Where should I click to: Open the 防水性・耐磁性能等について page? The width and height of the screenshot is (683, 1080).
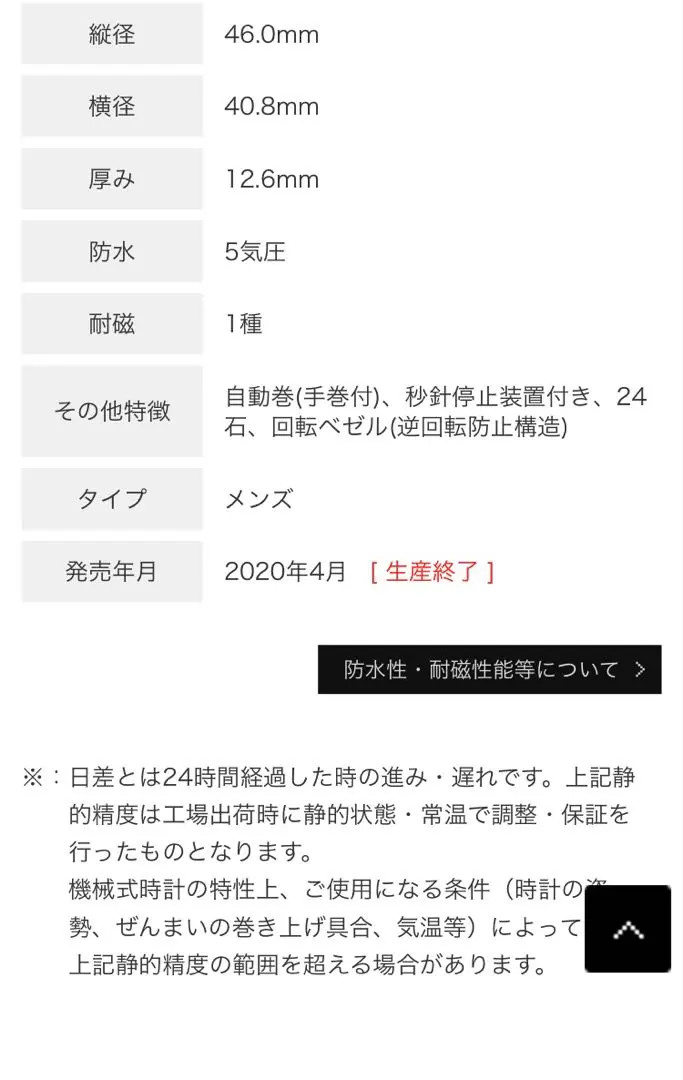click(x=489, y=669)
